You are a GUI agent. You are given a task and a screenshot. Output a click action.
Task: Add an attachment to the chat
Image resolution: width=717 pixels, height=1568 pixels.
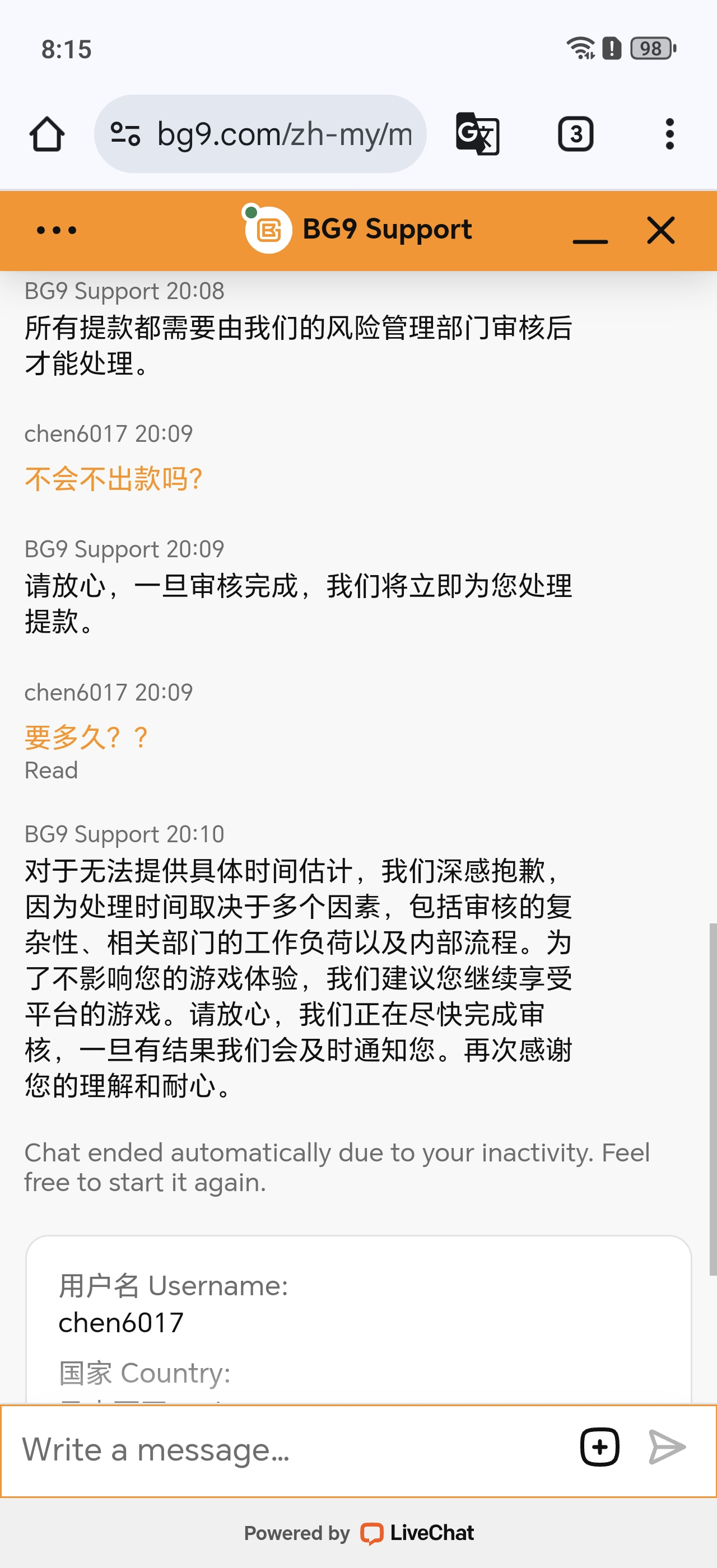pos(599,1447)
